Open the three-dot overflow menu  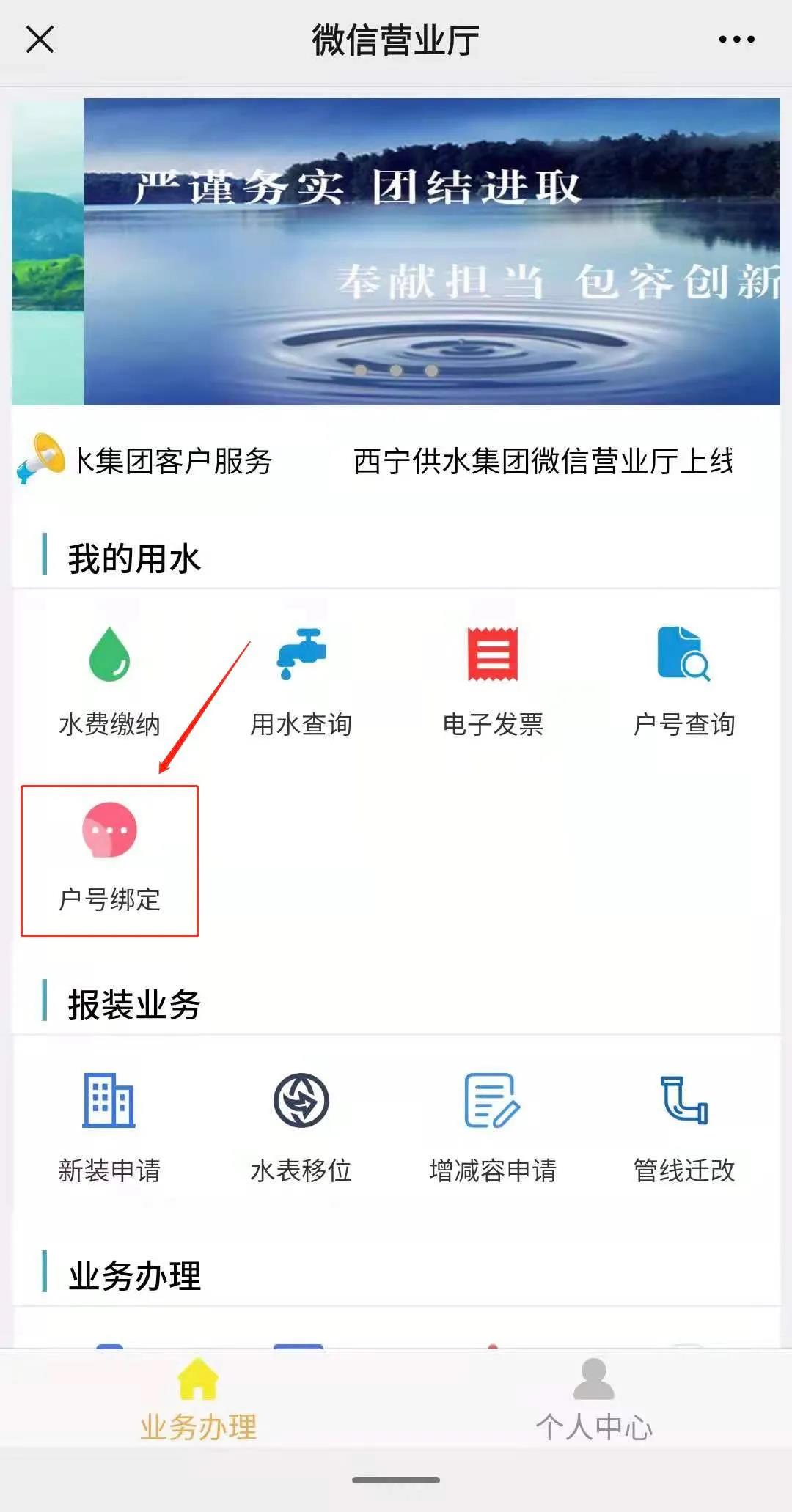(x=736, y=40)
